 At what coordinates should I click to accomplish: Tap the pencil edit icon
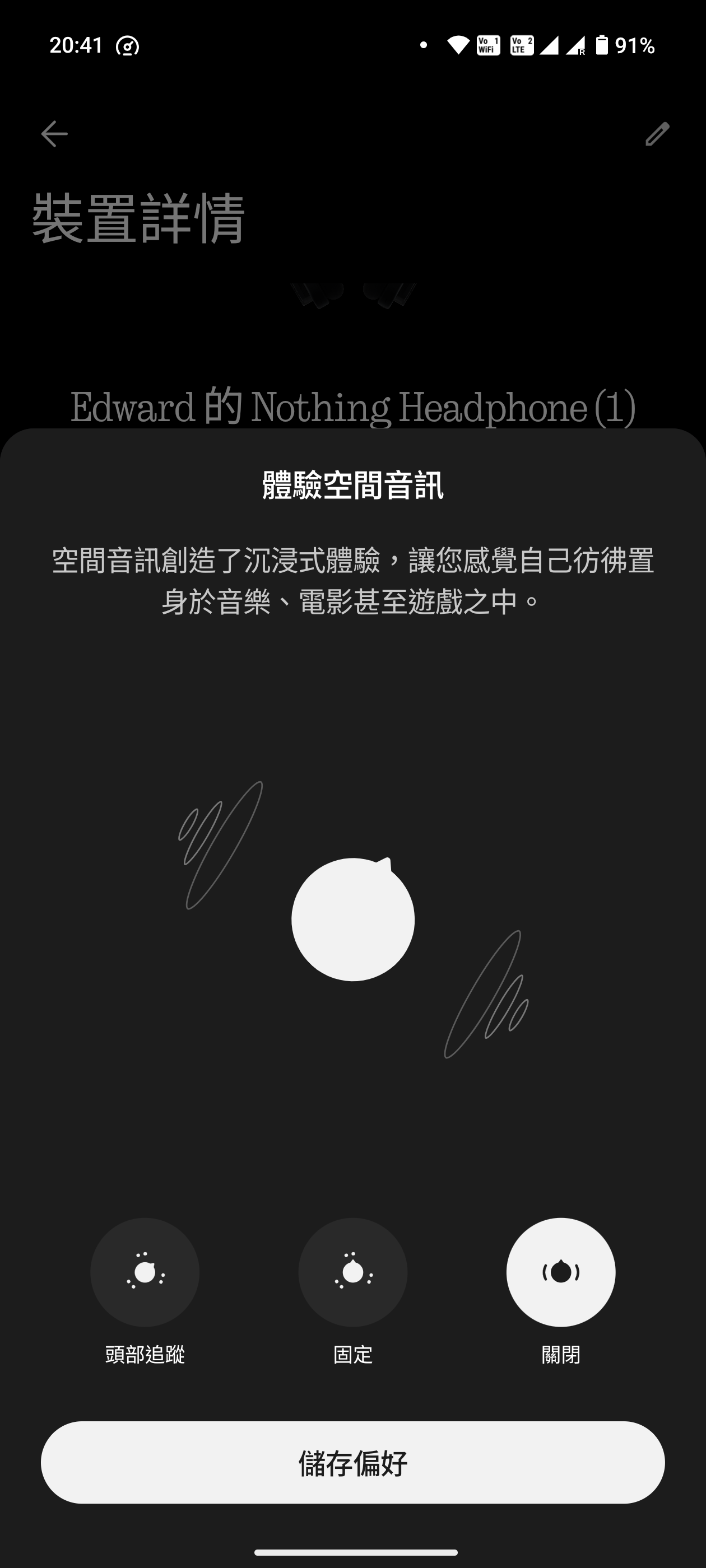(x=657, y=134)
